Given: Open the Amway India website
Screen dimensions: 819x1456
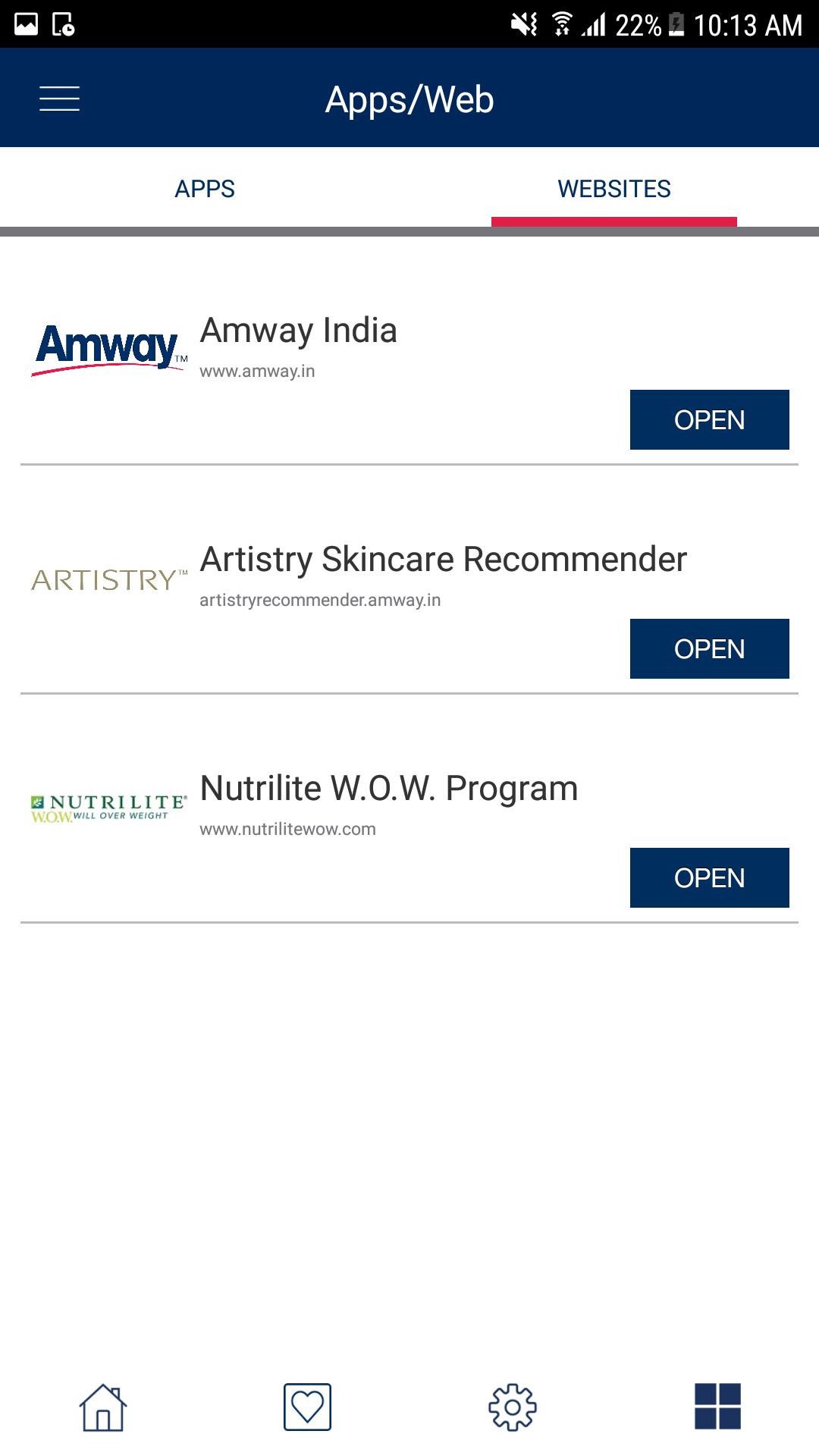Looking at the screenshot, I should coord(709,420).
